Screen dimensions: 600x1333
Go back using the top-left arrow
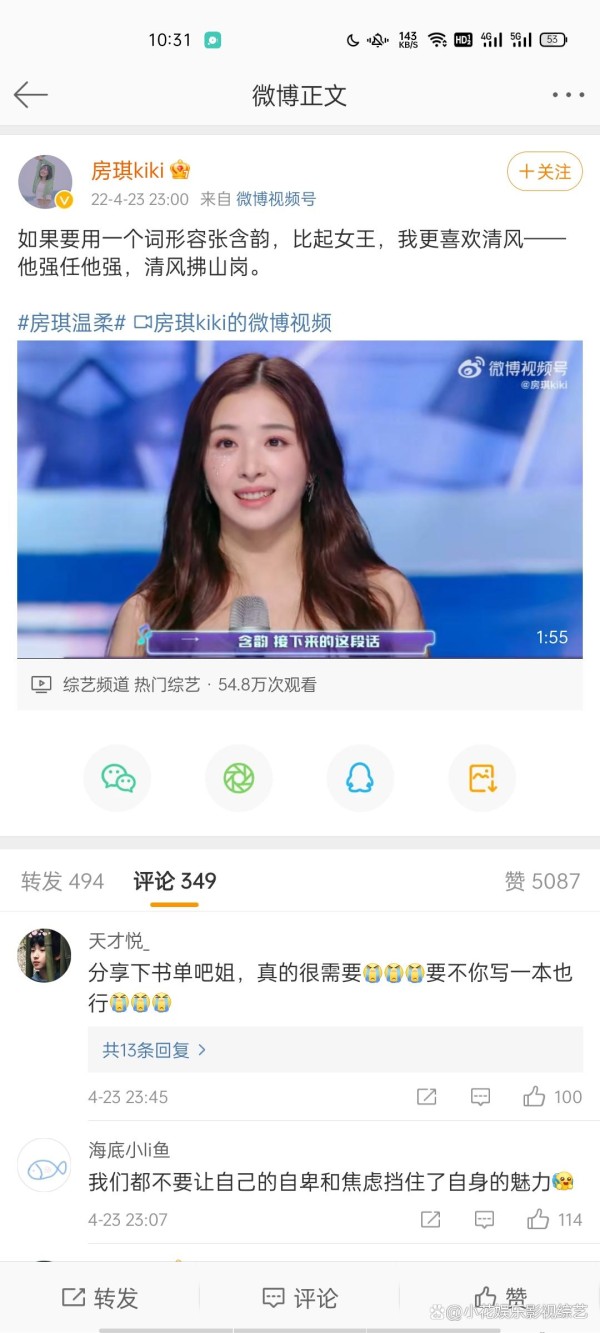(30, 95)
